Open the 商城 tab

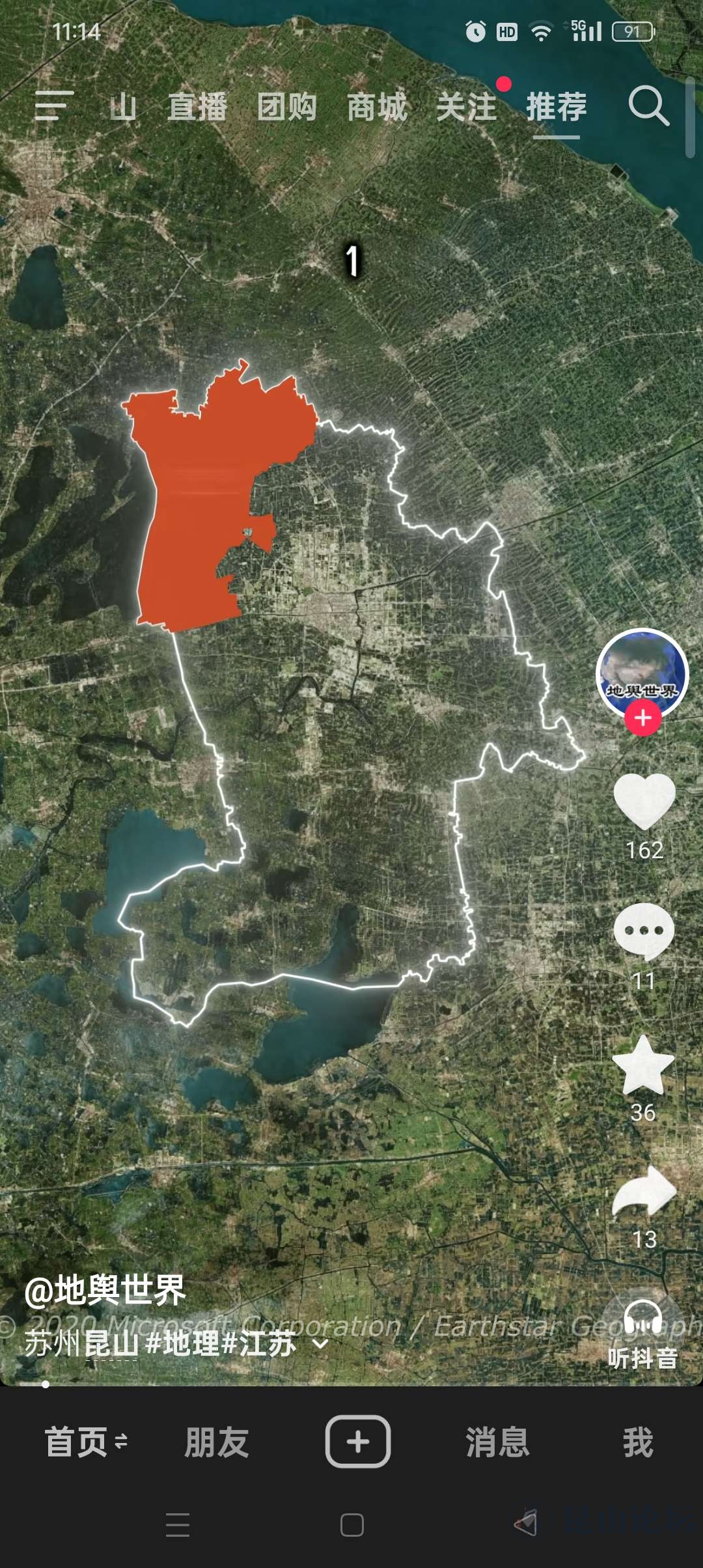[377, 107]
